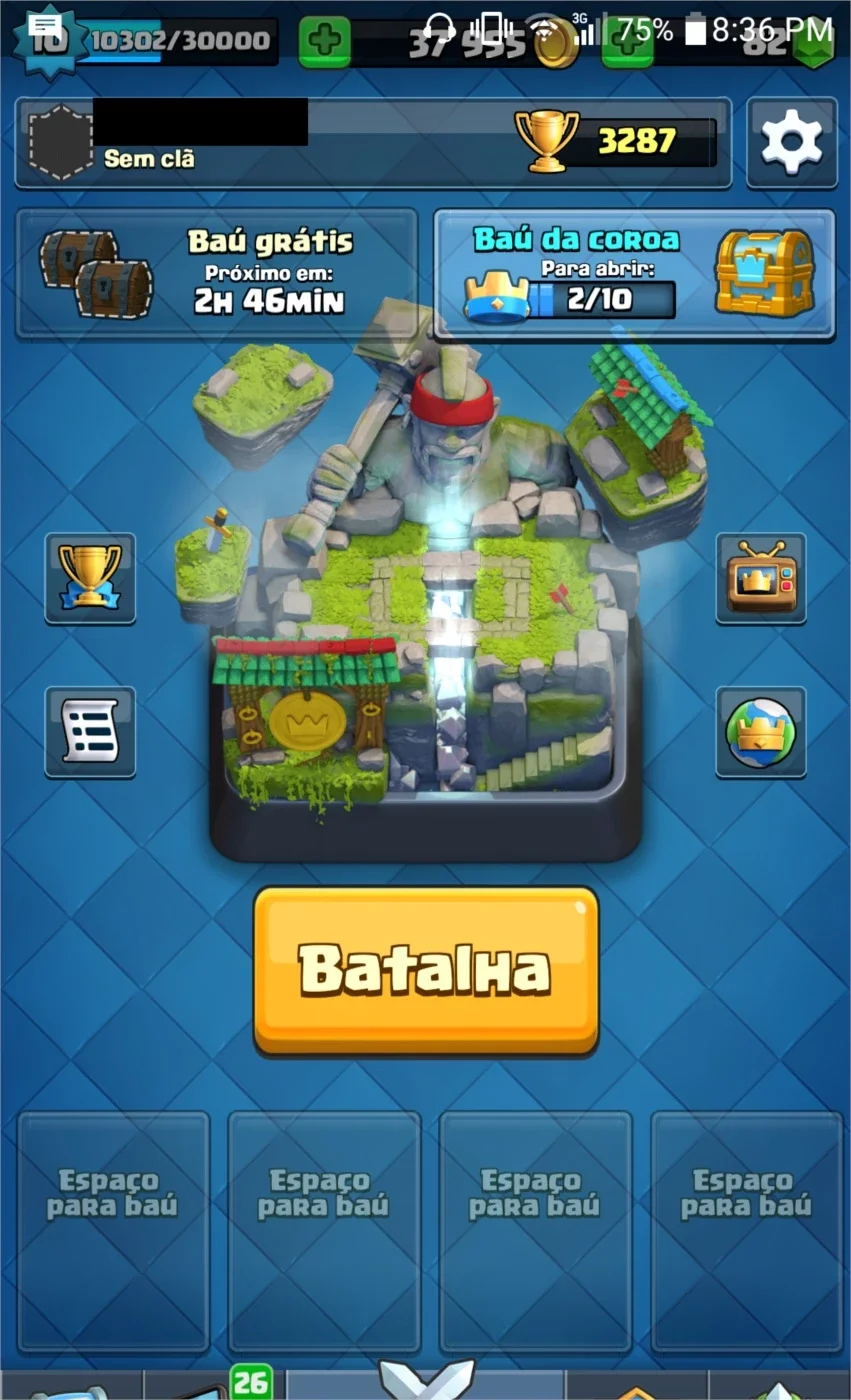Image resolution: width=851 pixels, height=1400 pixels.
Task: Open the Baú da coroa crown chest
Action: tap(634, 274)
